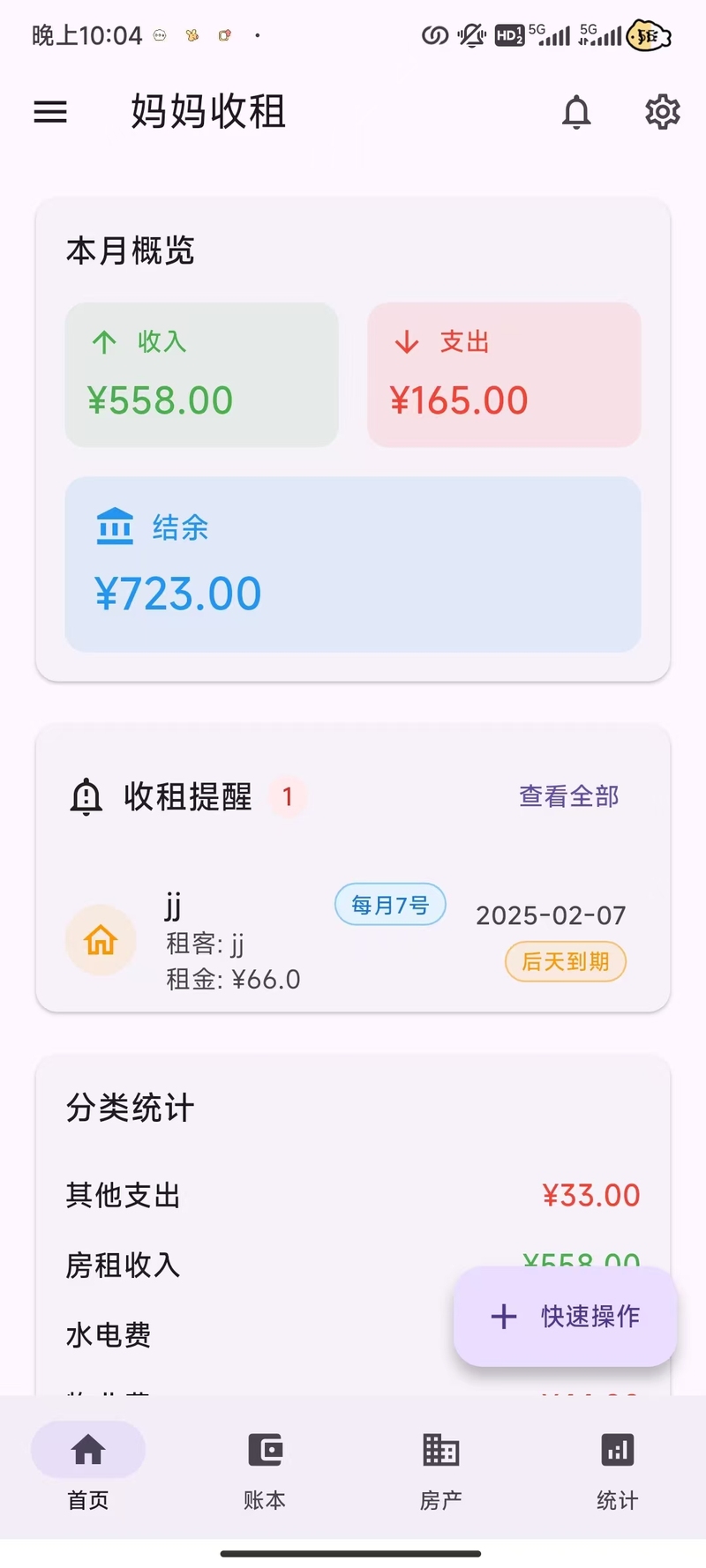Tap the 快速操作 floating button

[x=565, y=1316]
